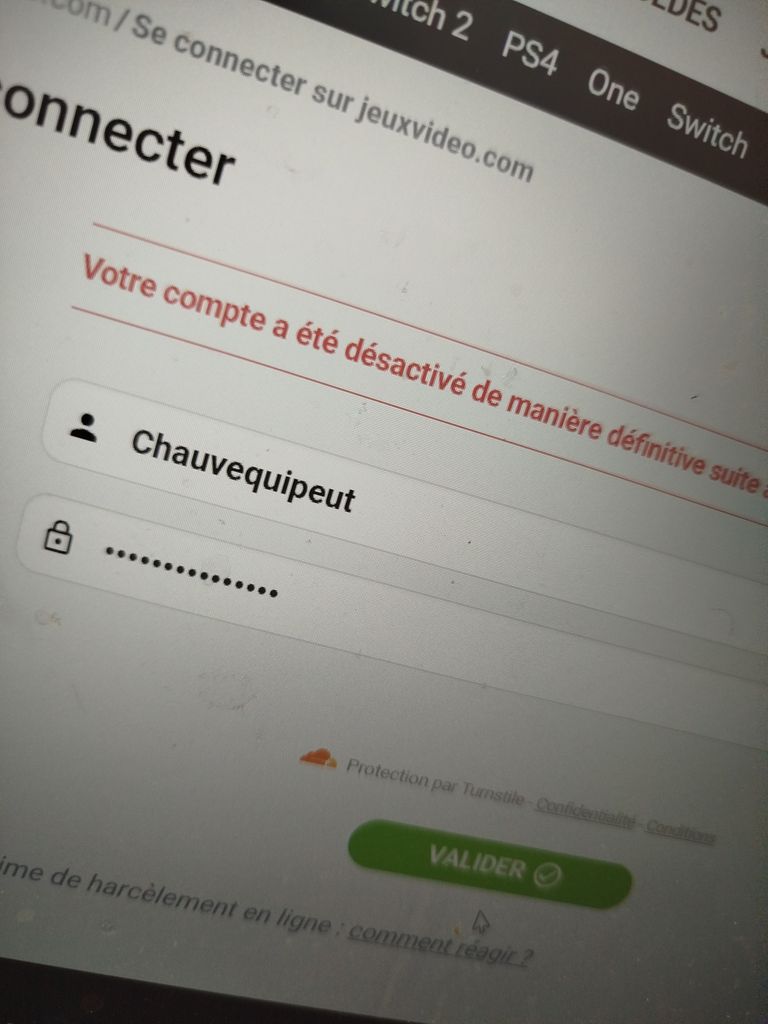Tap the green Valider button

(489, 866)
